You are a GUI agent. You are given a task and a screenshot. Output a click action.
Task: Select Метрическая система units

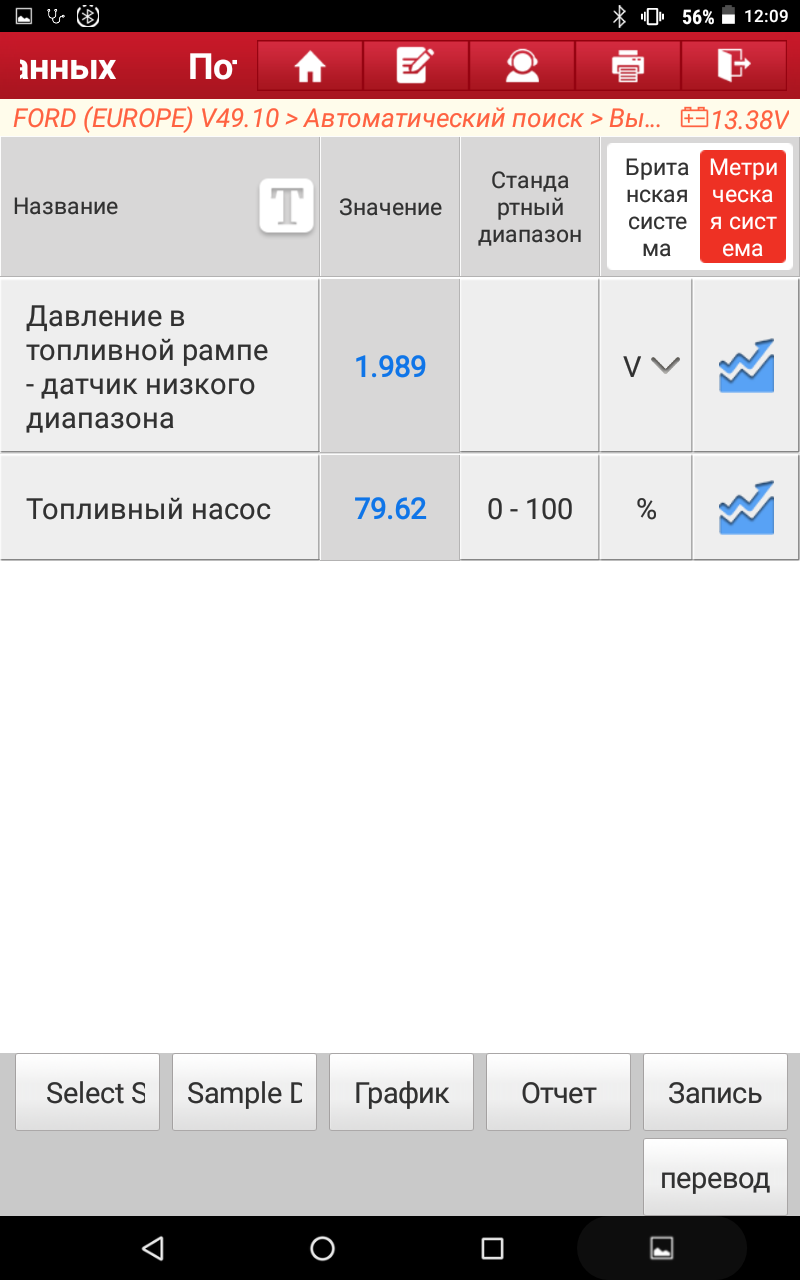[743, 208]
